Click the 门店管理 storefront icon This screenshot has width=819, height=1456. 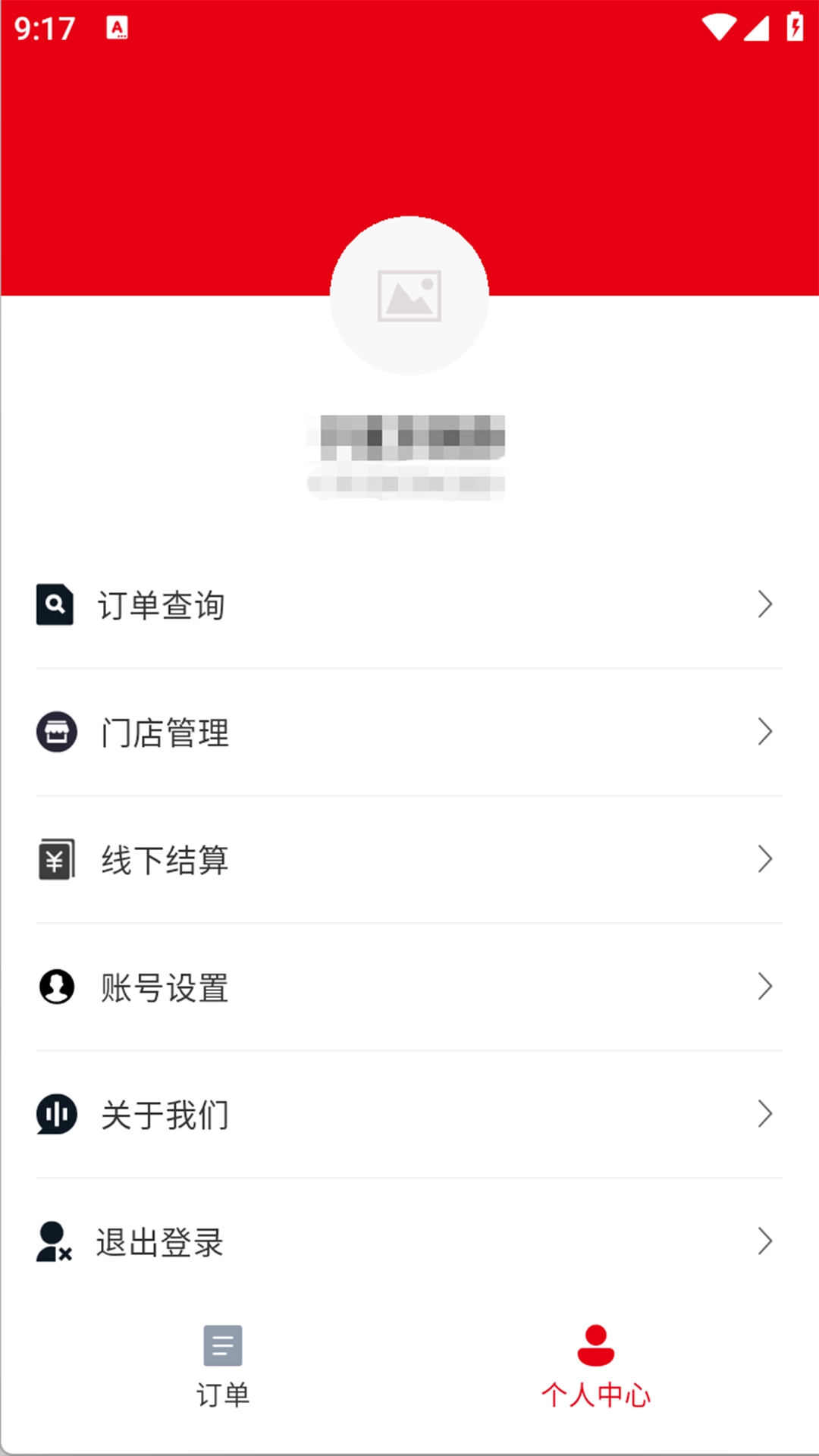click(55, 732)
